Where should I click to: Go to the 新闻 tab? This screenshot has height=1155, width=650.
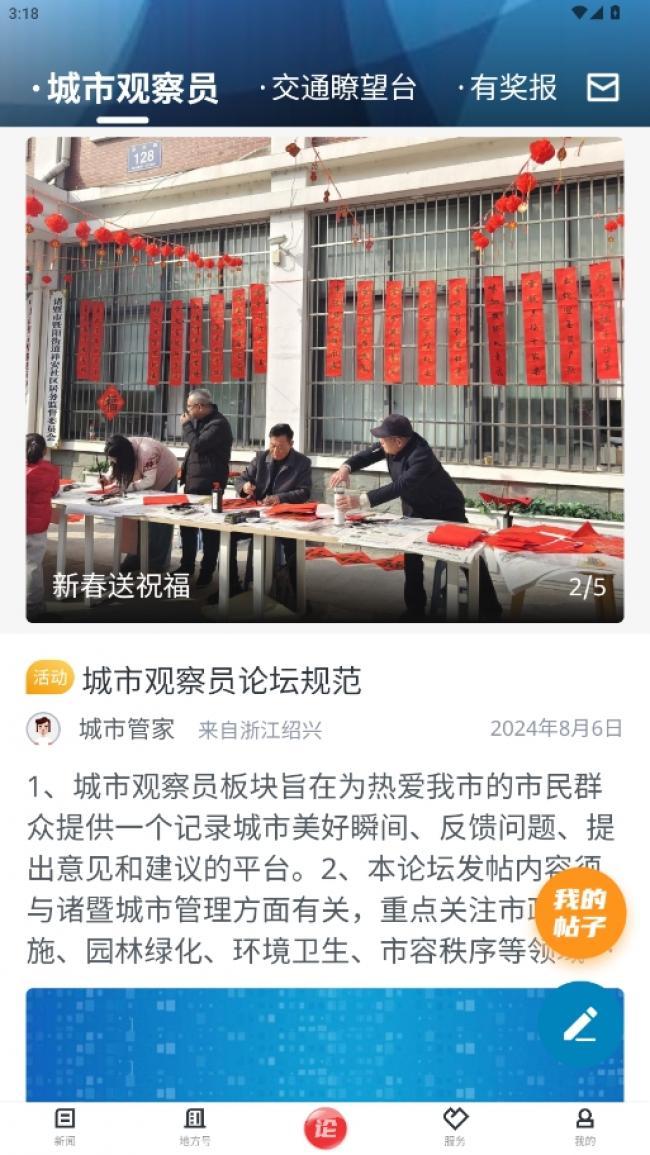(65, 1127)
